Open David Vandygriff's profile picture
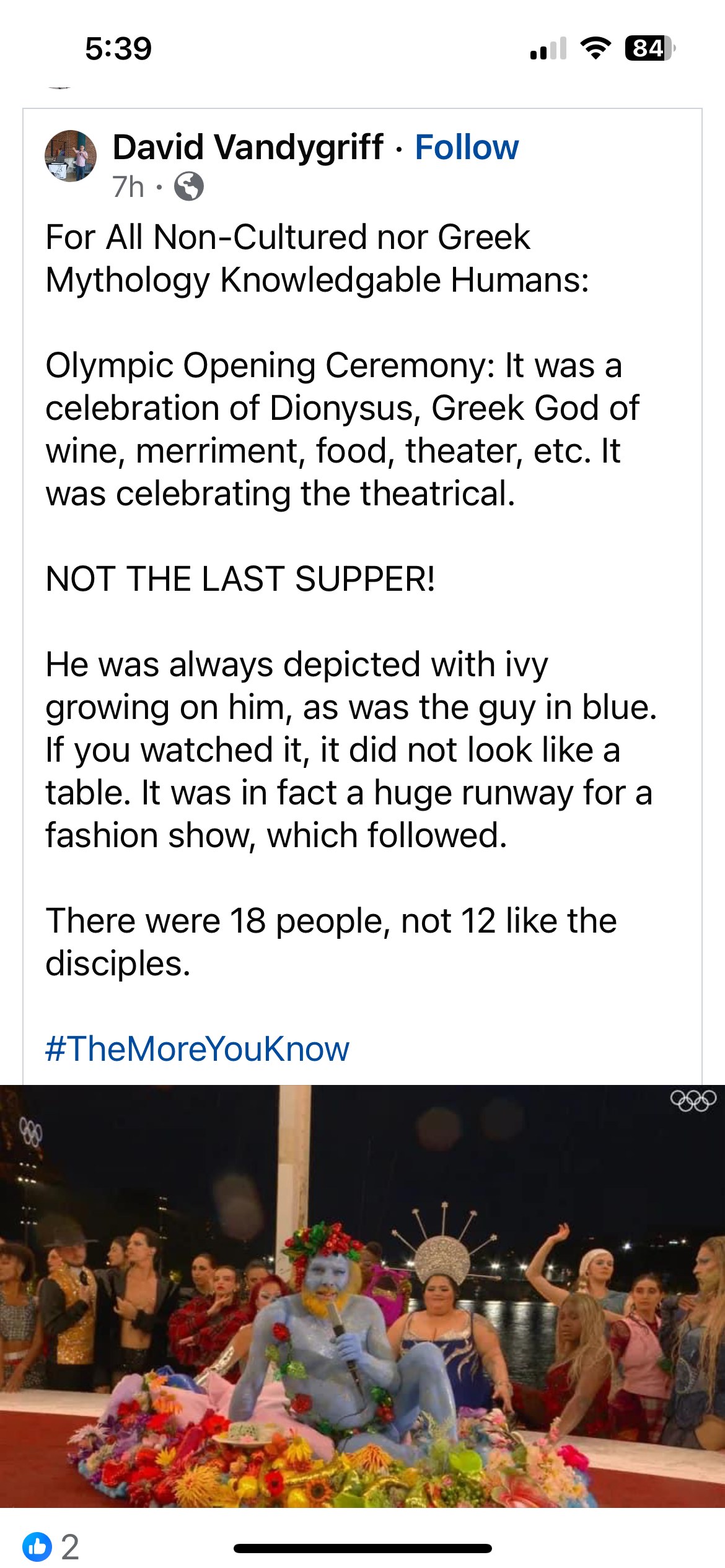The image size is (725, 1568). click(x=71, y=156)
